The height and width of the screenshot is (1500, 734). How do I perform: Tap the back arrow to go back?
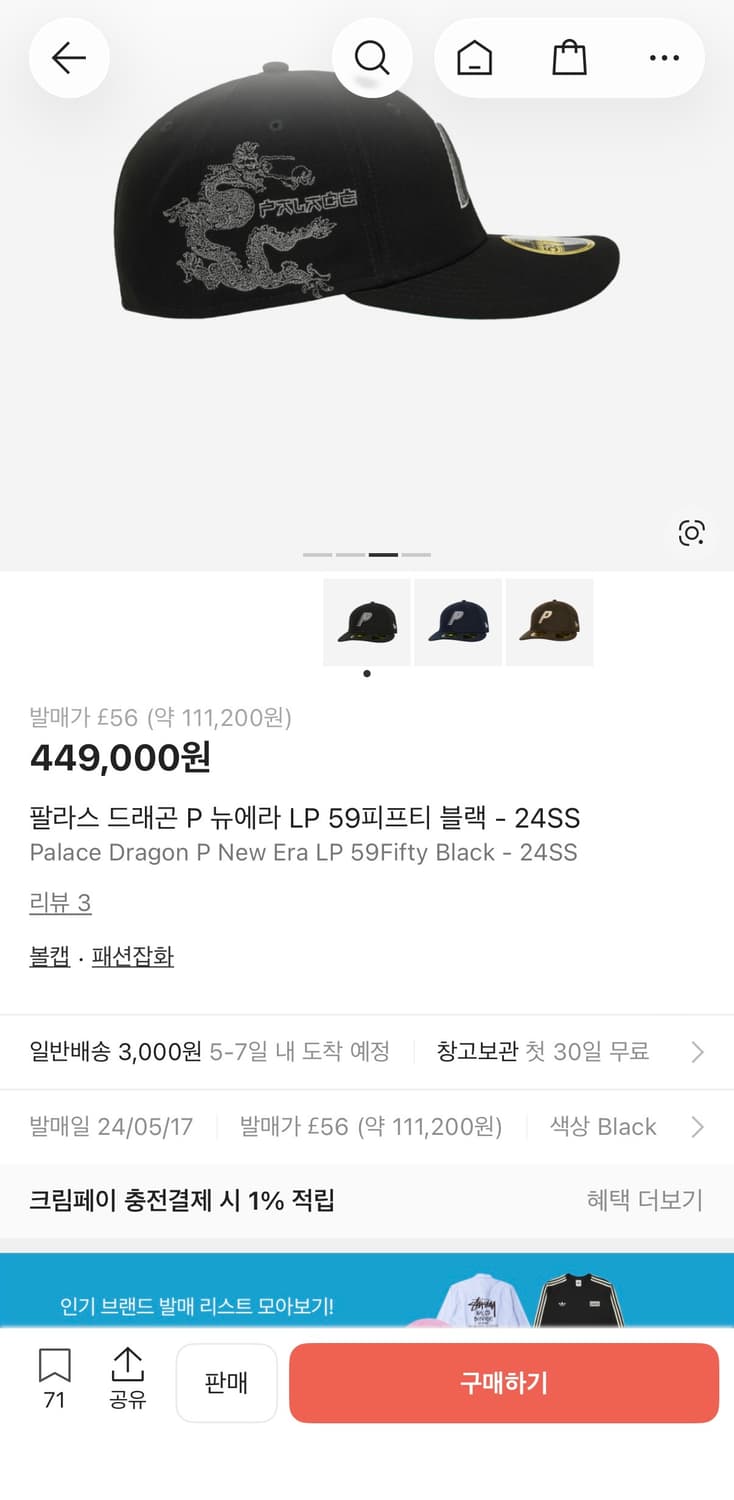tap(68, 57)
